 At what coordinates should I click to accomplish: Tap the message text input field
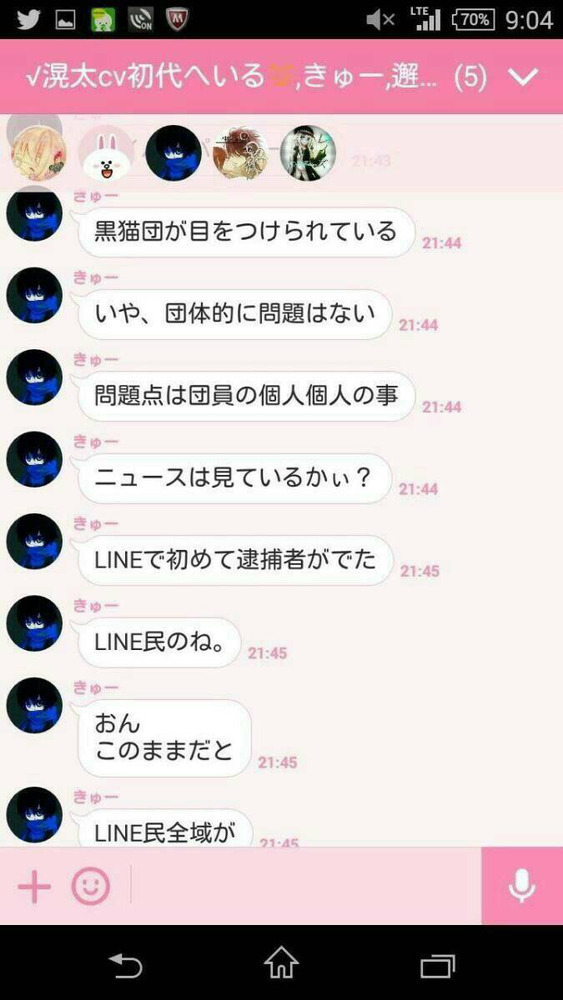(306, 885)
